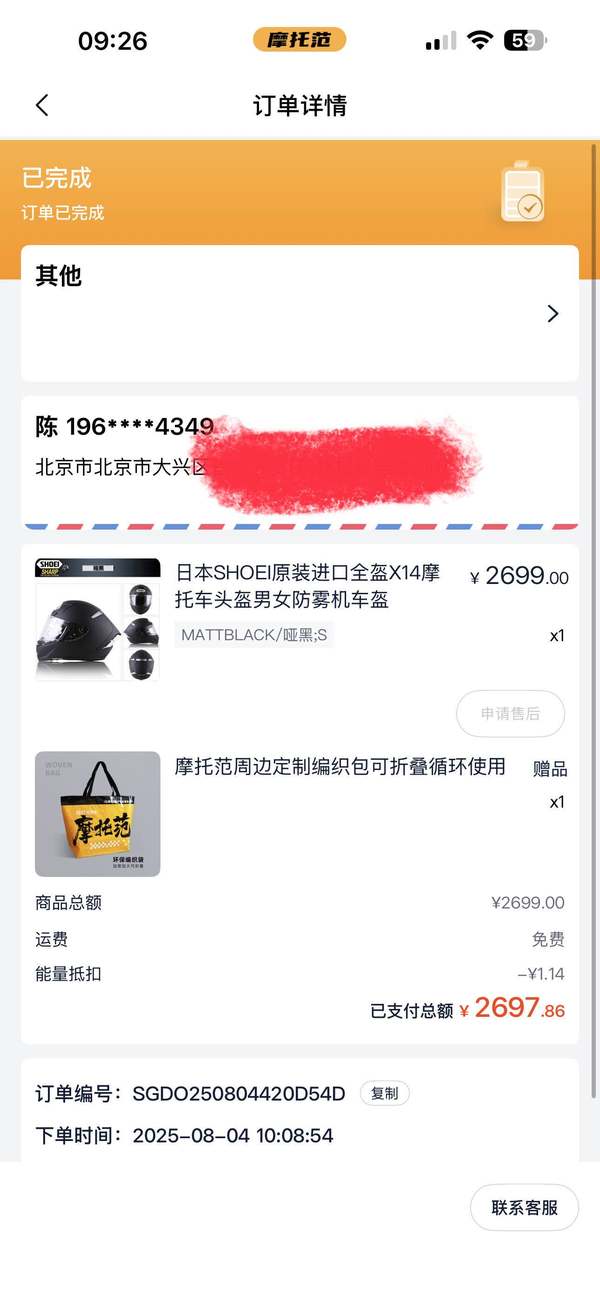
Task: Open the 摩托范 woven bag gift item
Action: 300,814
